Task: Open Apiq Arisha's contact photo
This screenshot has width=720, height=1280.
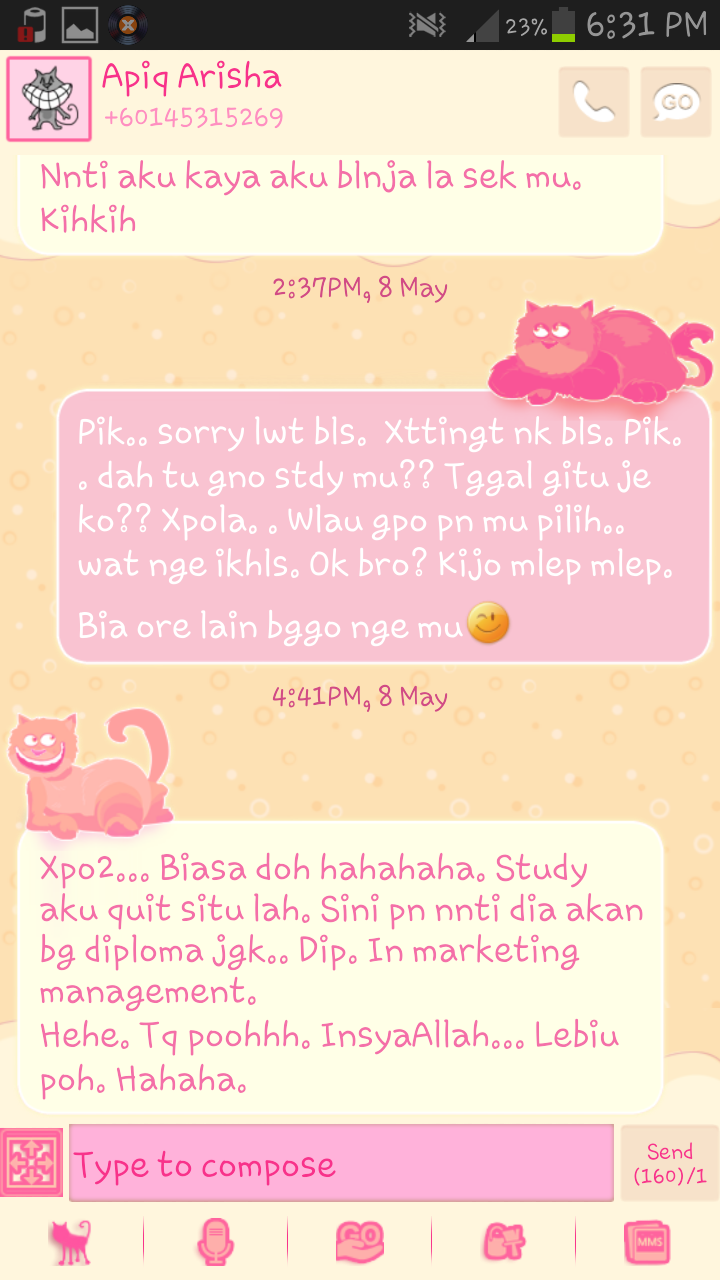Action: (49, 99)
